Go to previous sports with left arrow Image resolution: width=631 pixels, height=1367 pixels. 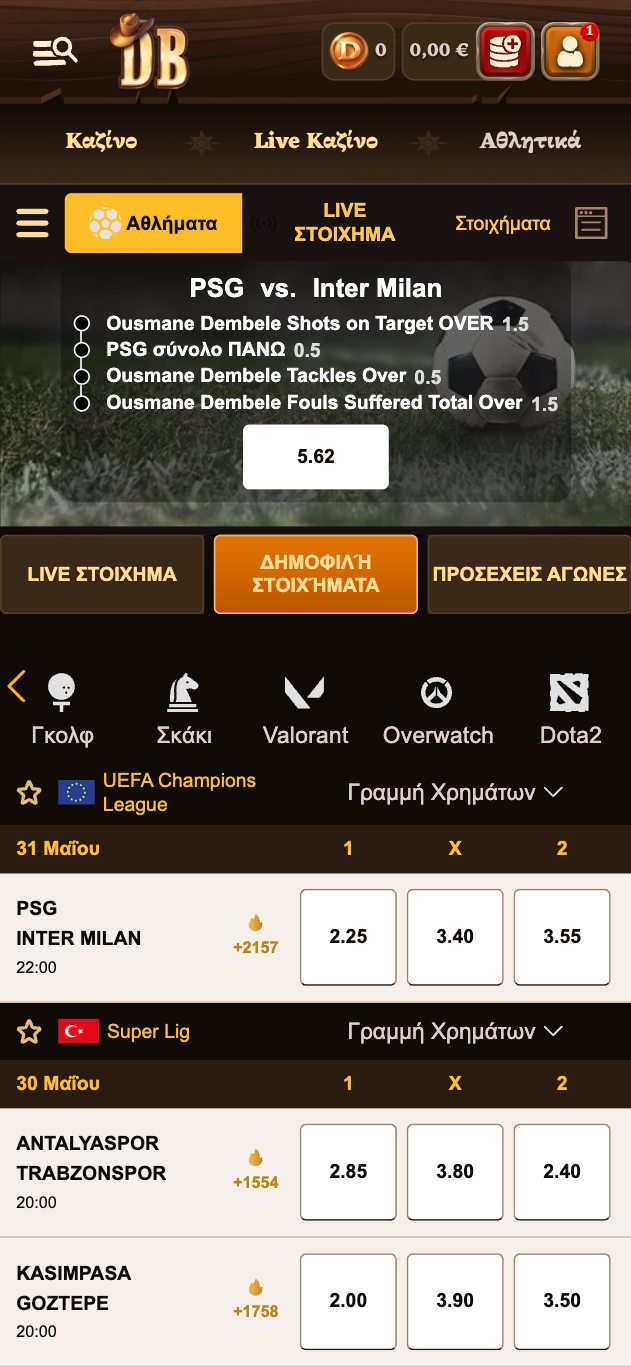[16, 686]
